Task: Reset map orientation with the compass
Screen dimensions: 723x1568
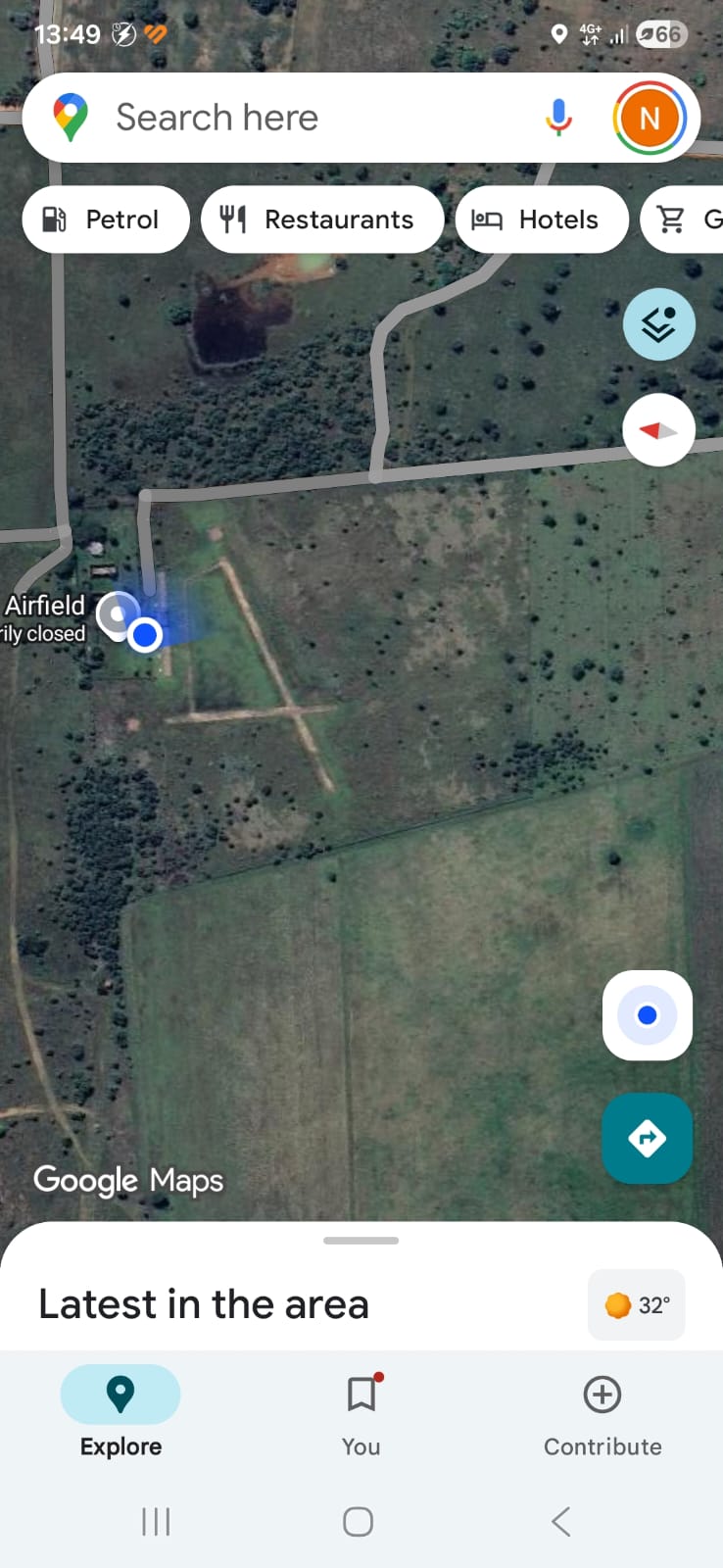Action: 658,430
